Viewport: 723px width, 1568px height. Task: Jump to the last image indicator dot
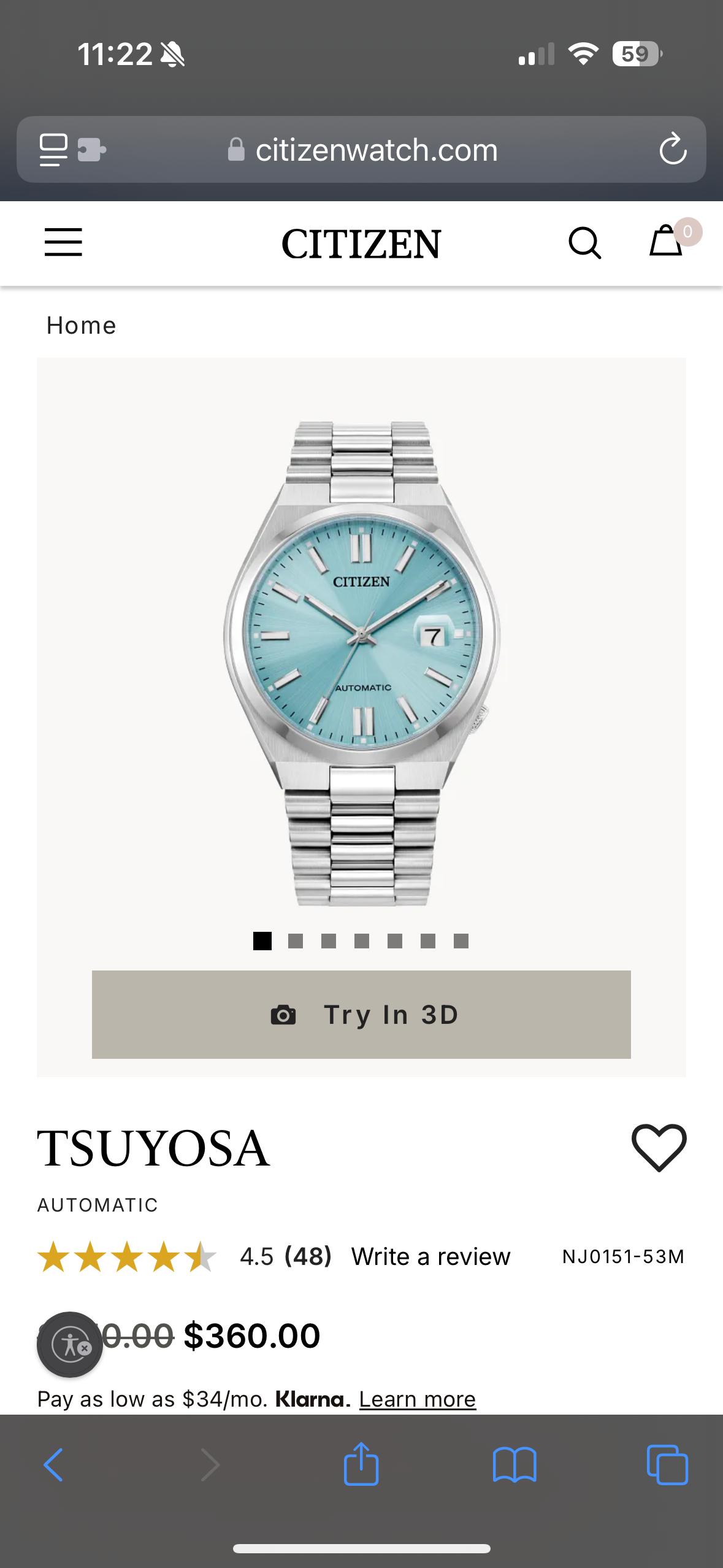(461, 941)
